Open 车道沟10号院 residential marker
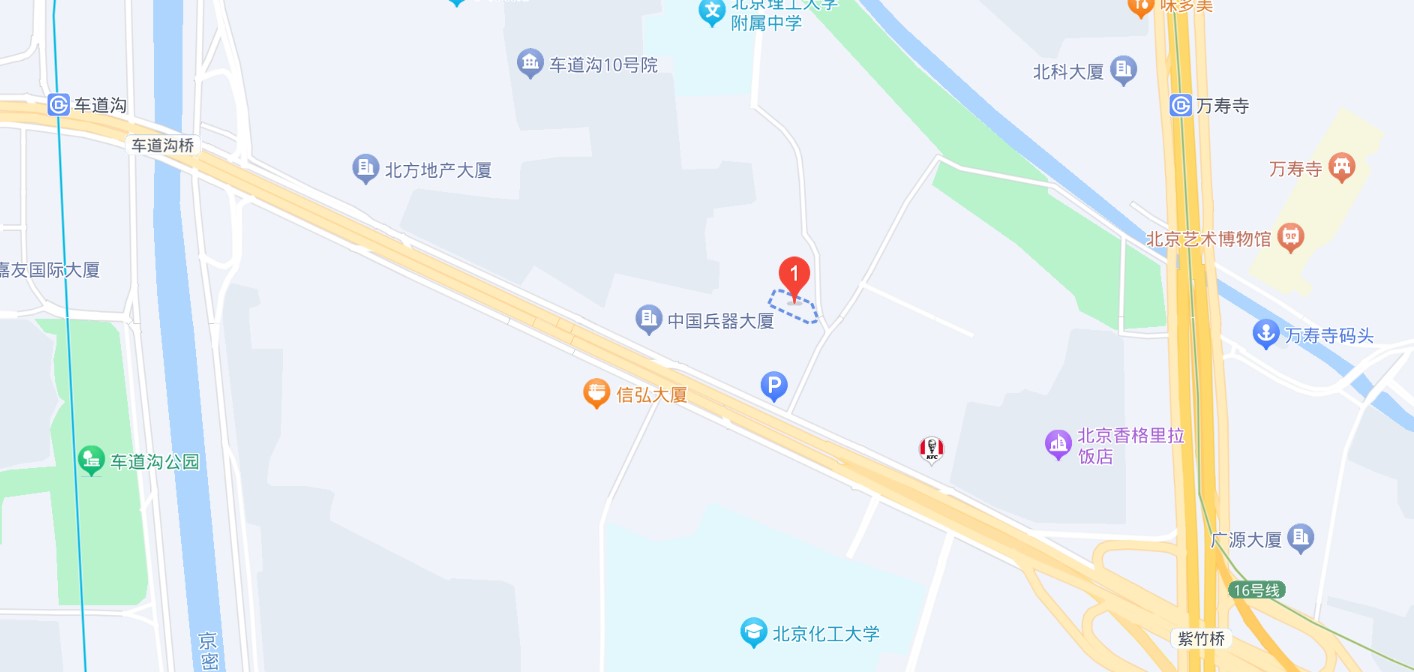This screenshot has height=672, width=1414. (530, 64)
